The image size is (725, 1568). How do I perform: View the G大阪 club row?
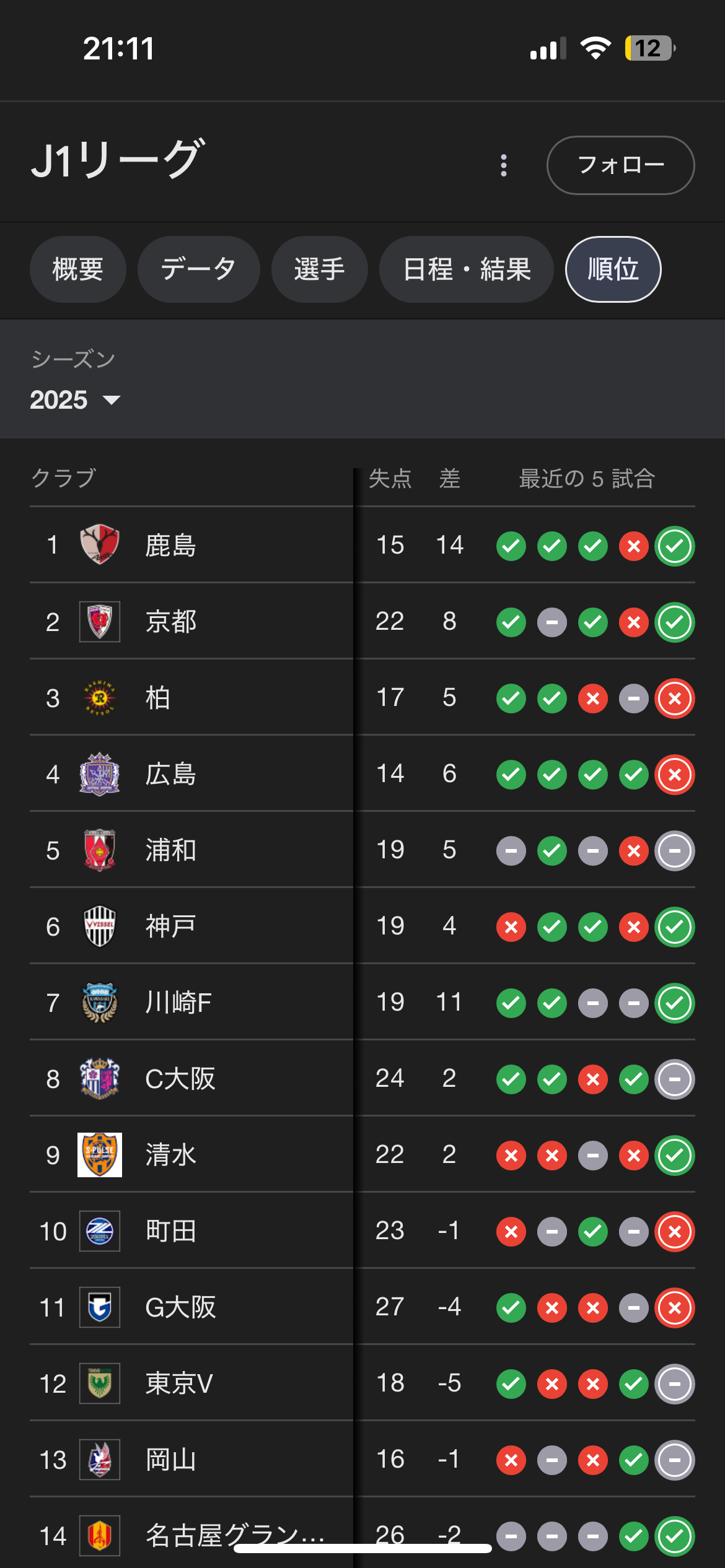362,1307
